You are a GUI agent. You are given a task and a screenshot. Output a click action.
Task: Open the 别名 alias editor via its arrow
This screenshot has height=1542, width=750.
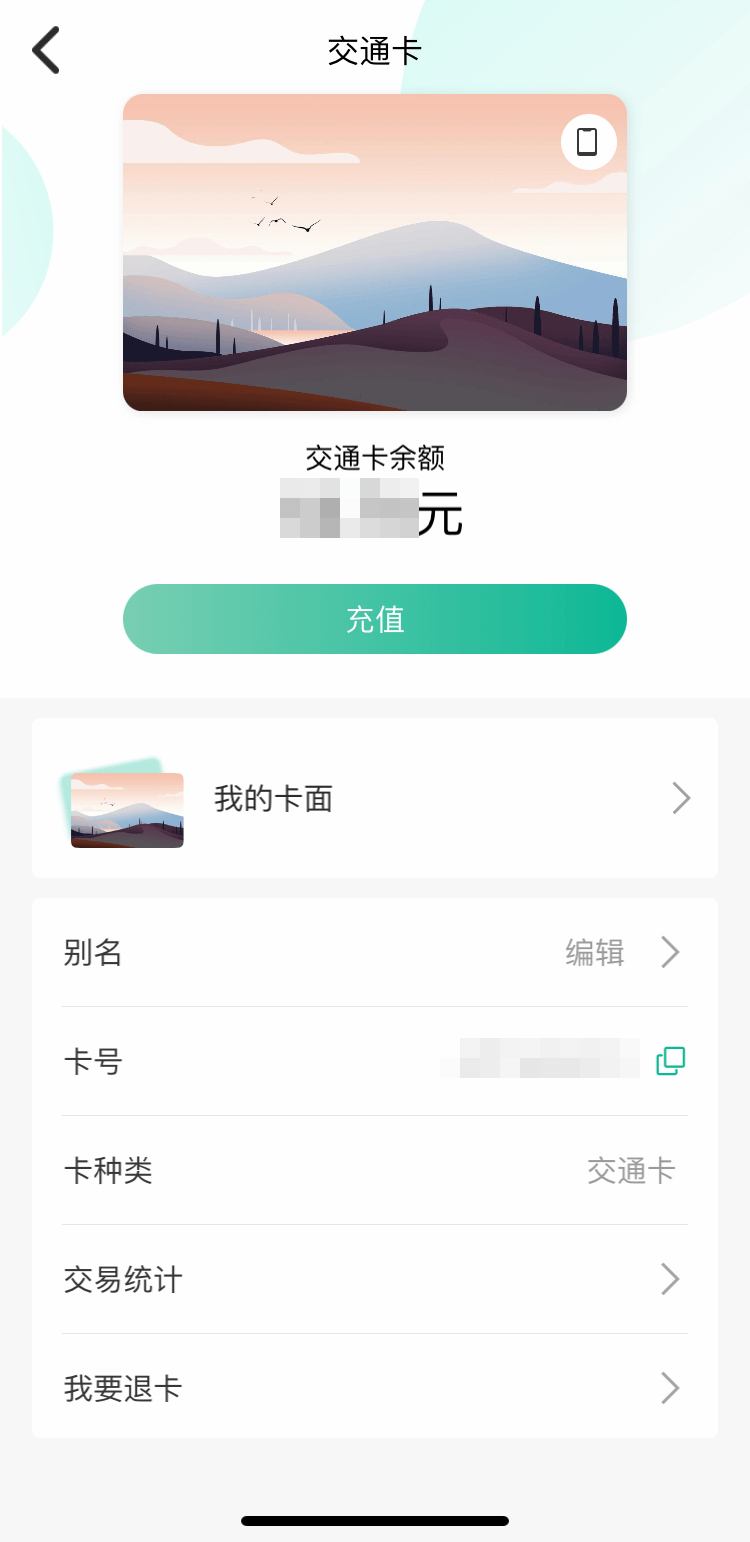pos(672,952)
